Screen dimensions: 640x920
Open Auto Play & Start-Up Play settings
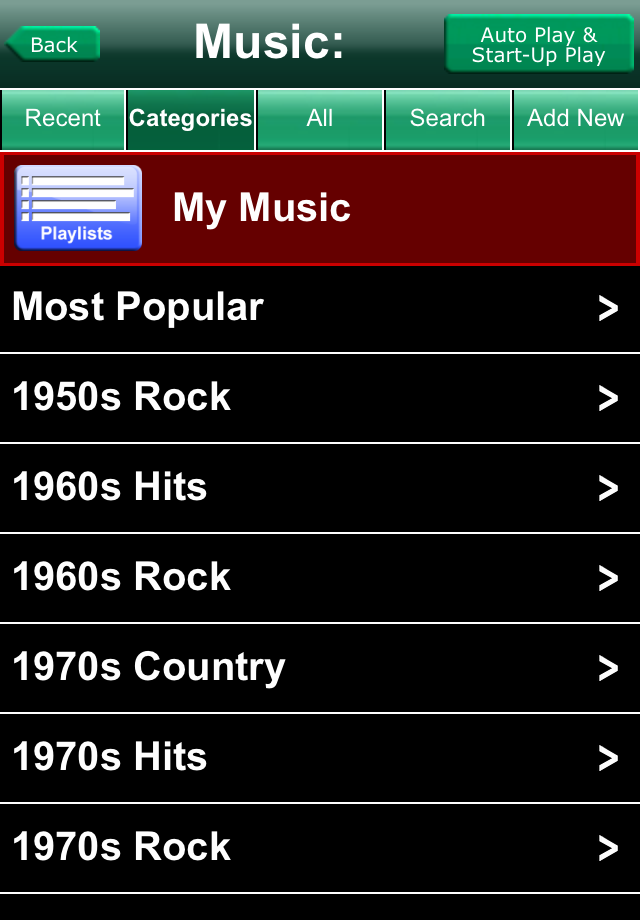pos(538,45)
